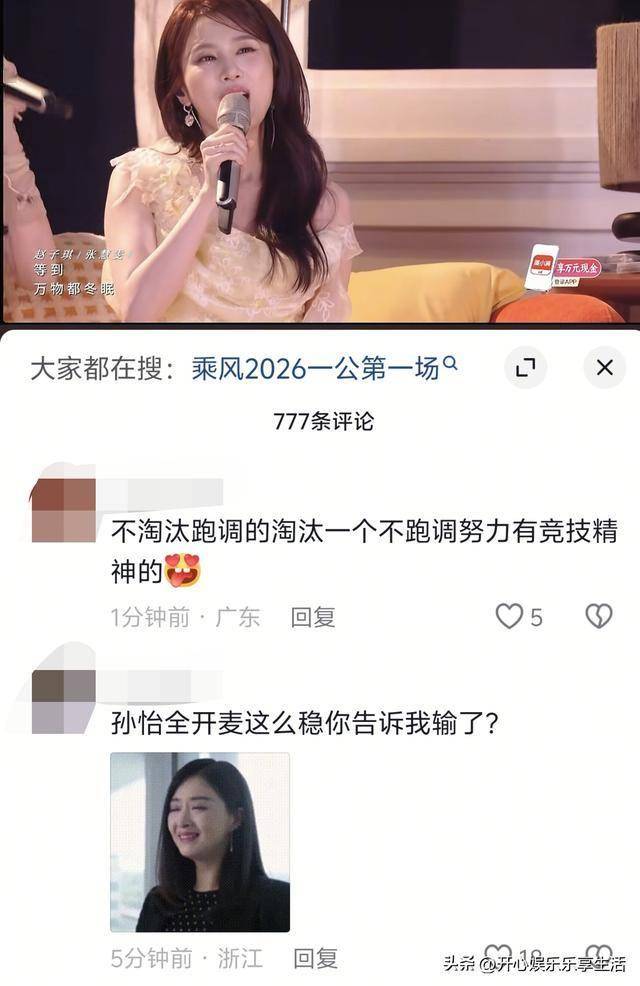Image resolution: width=640 pixels, height=986 pixels.
Task: Like the comment about 不淘汰跑调的
Action: coord(510,616)
